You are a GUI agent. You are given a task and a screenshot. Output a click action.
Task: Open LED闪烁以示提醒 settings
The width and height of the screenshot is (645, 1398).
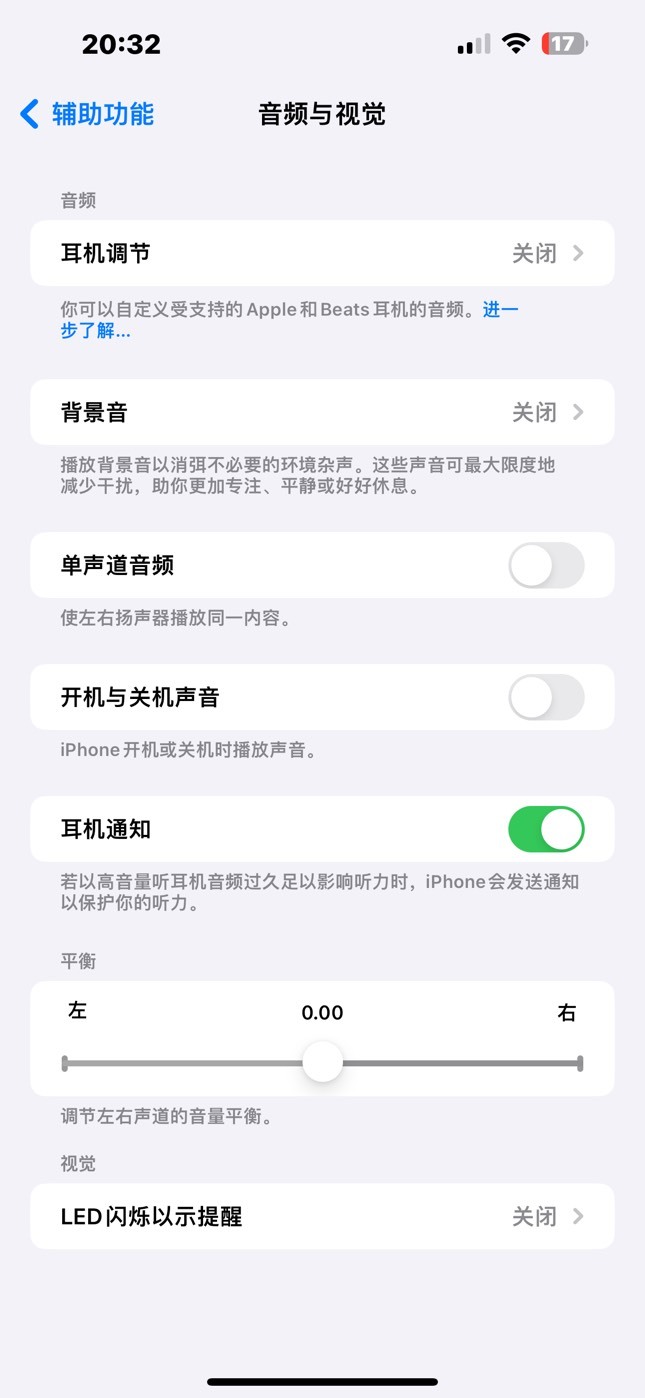click(x=322, y=1216)
